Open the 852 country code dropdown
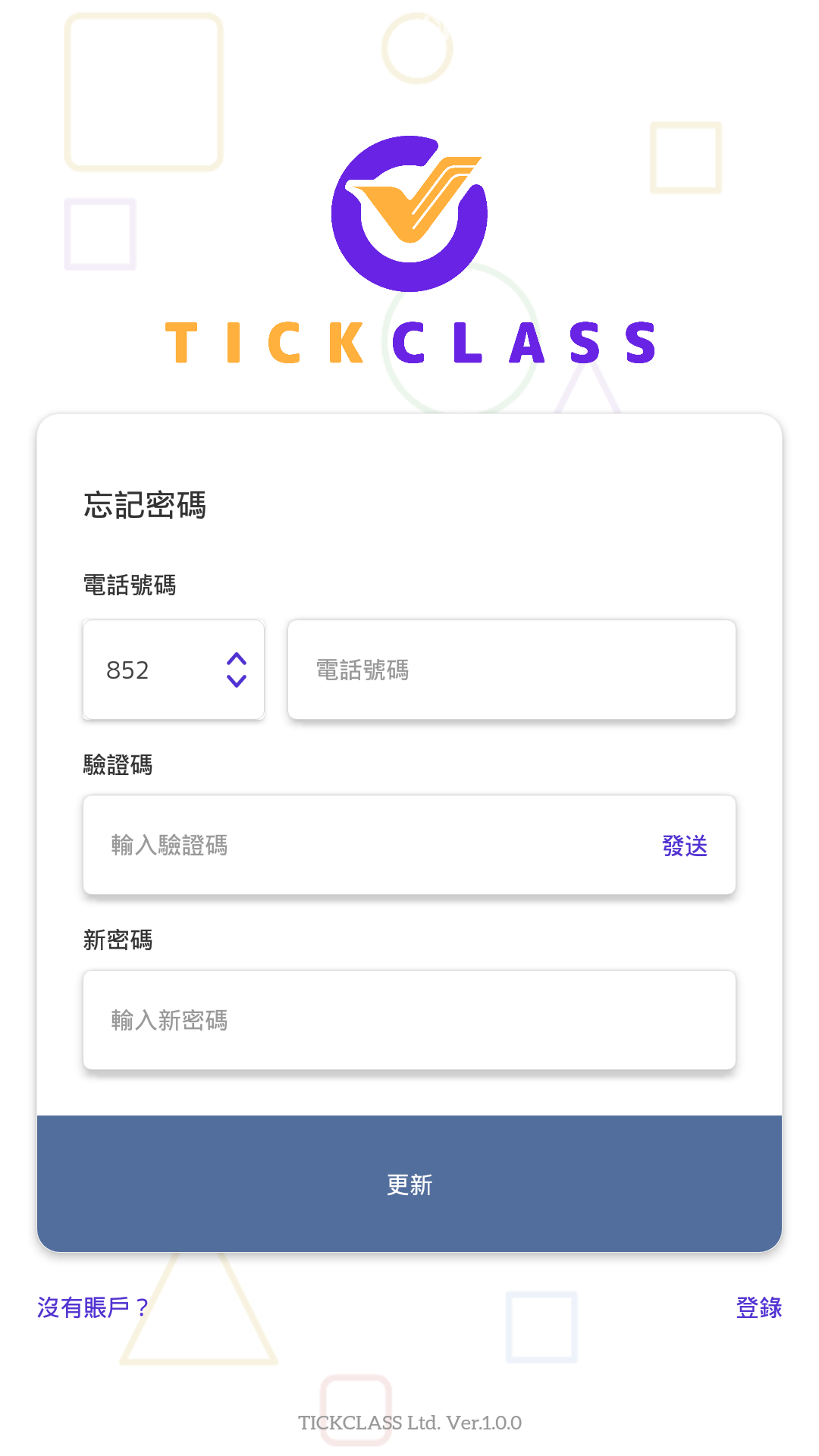Image resolution: width=819 pixels, height=1456 pixels. point(174,670)
